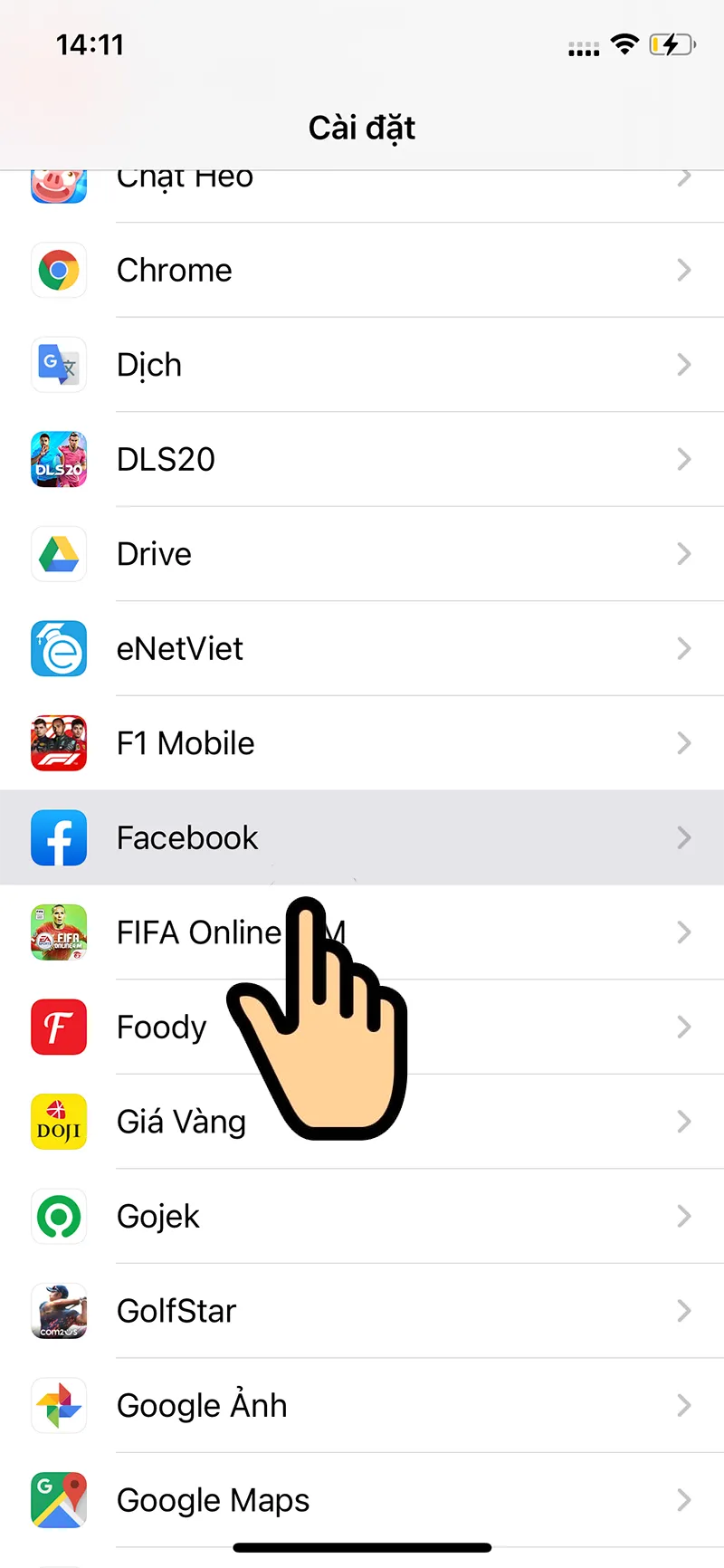The image size is (724, 1568).
Task: Click the Google Ảnh photos icon
Action: (58, 1405)
